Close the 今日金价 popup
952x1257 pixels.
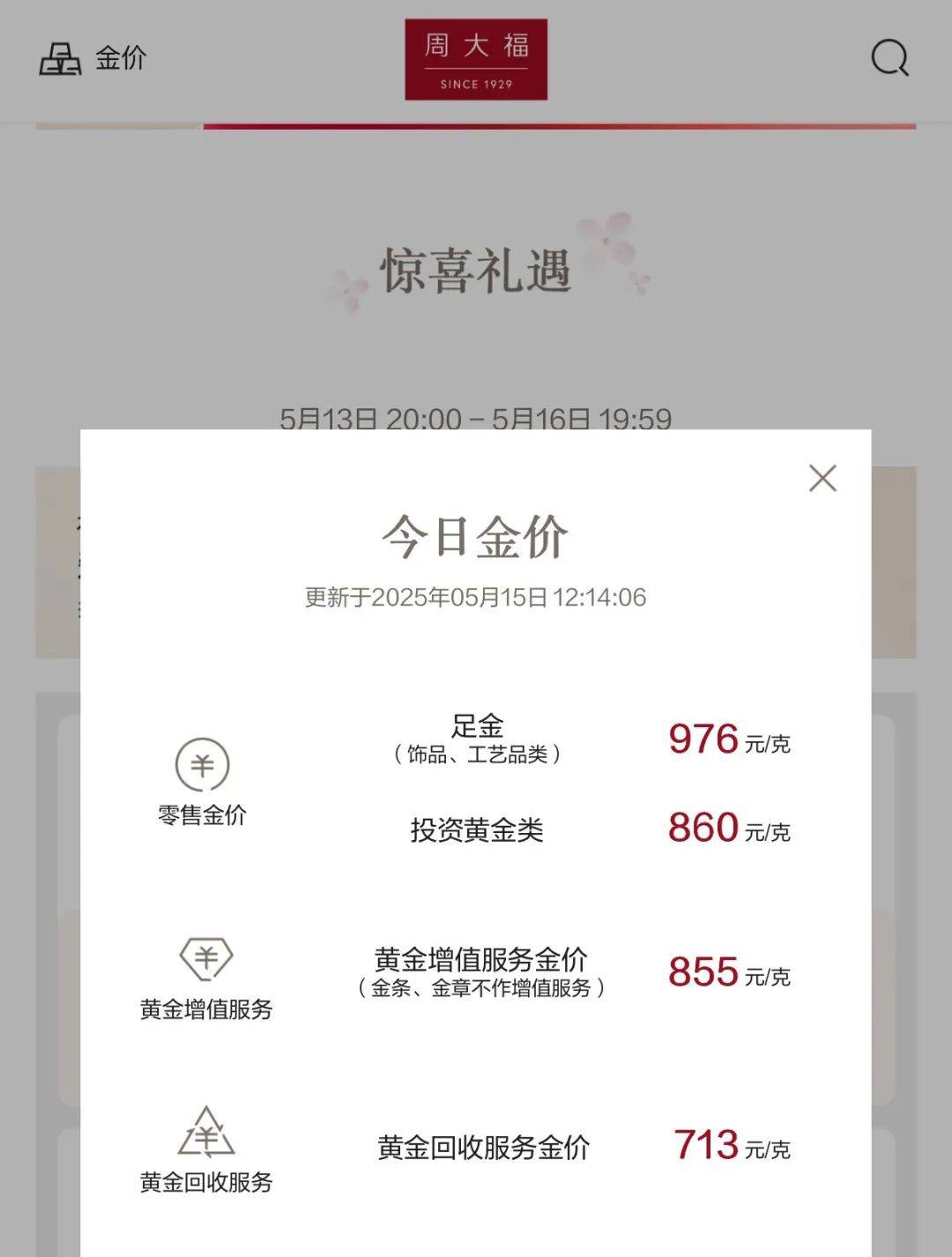tap(822, 479)
